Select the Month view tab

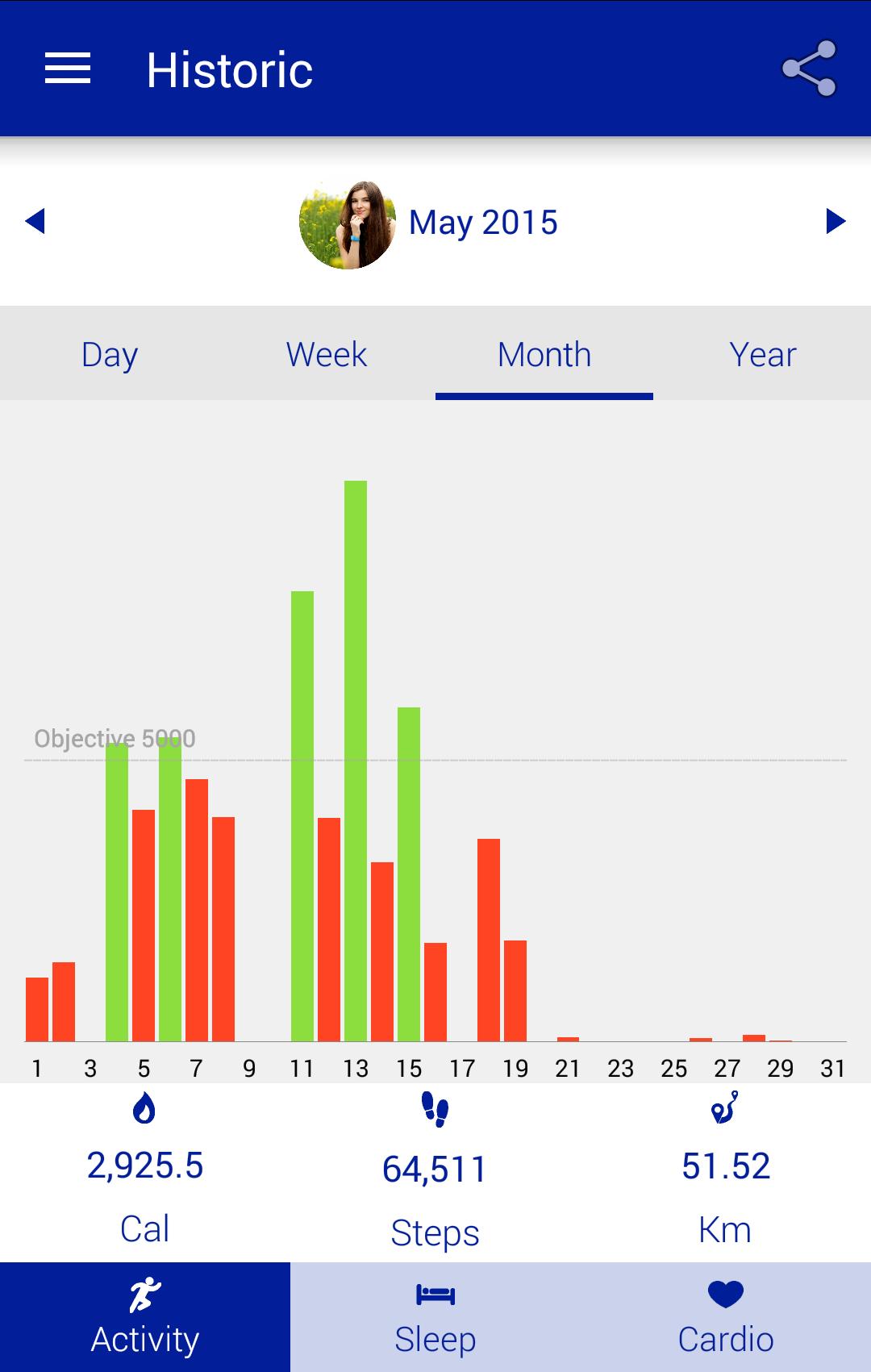click(x=544, y=355)
